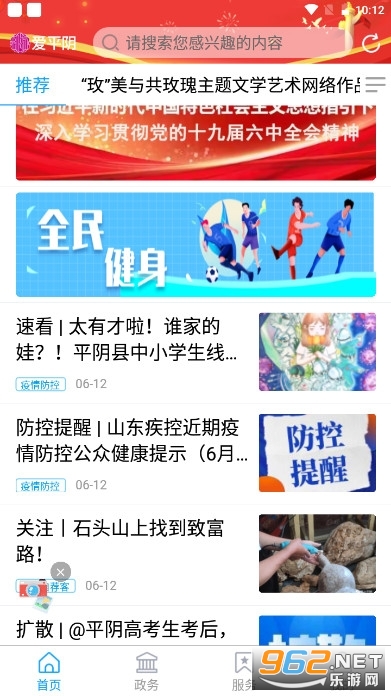391x696 pixels.
Task: Select the 推荐 tab
Action: click(x=32, y=85)
